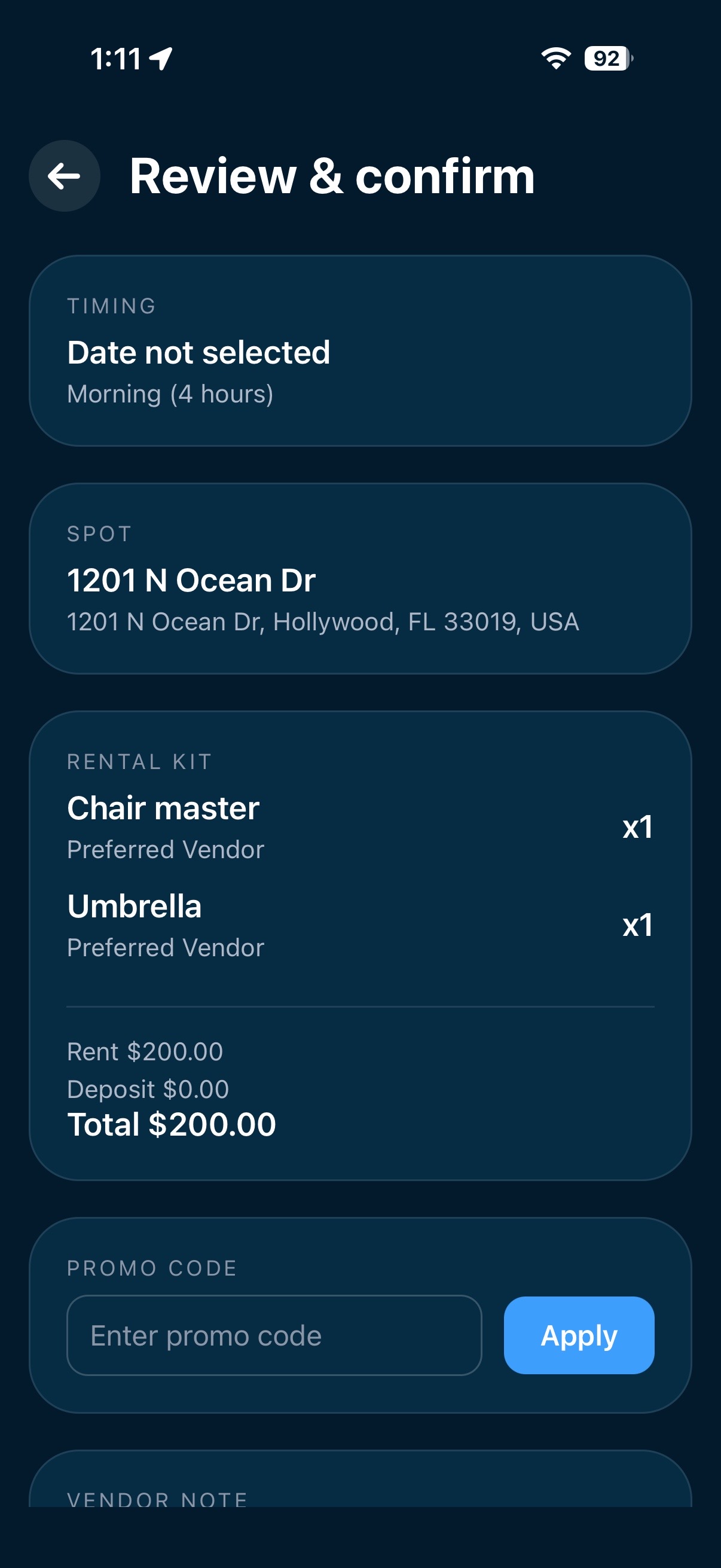Viewport: 721px width, 1568px height.
Task: Tap the Wi-Fi icon in status bar
Action: [x=555, y=58]
